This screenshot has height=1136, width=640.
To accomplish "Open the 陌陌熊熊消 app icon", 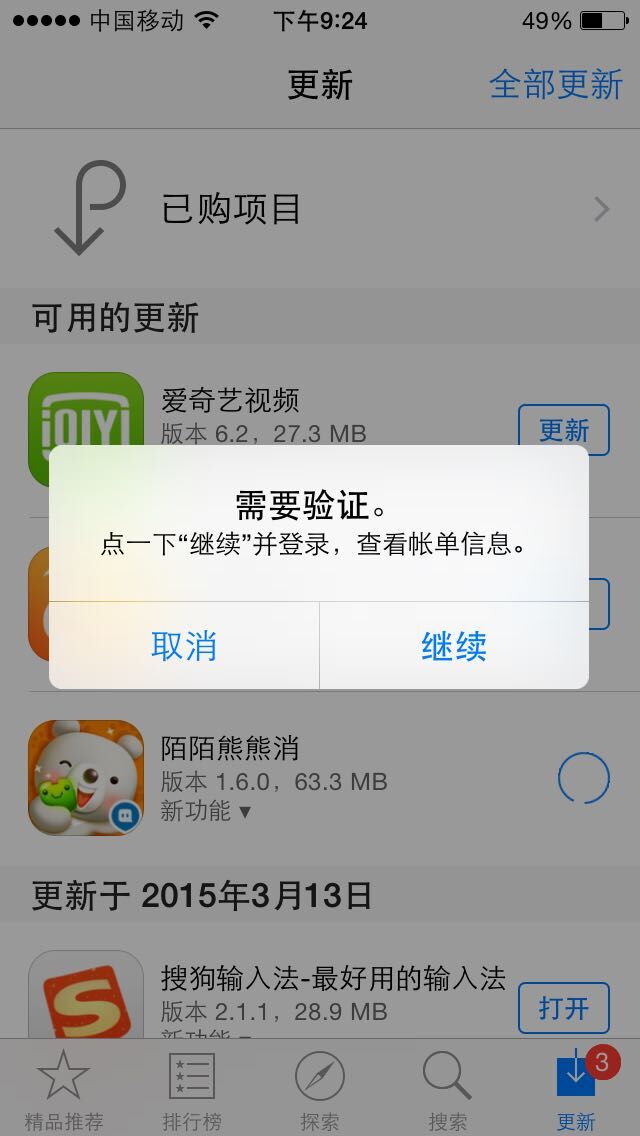I will pyautogui.click(x=86, y=778).
